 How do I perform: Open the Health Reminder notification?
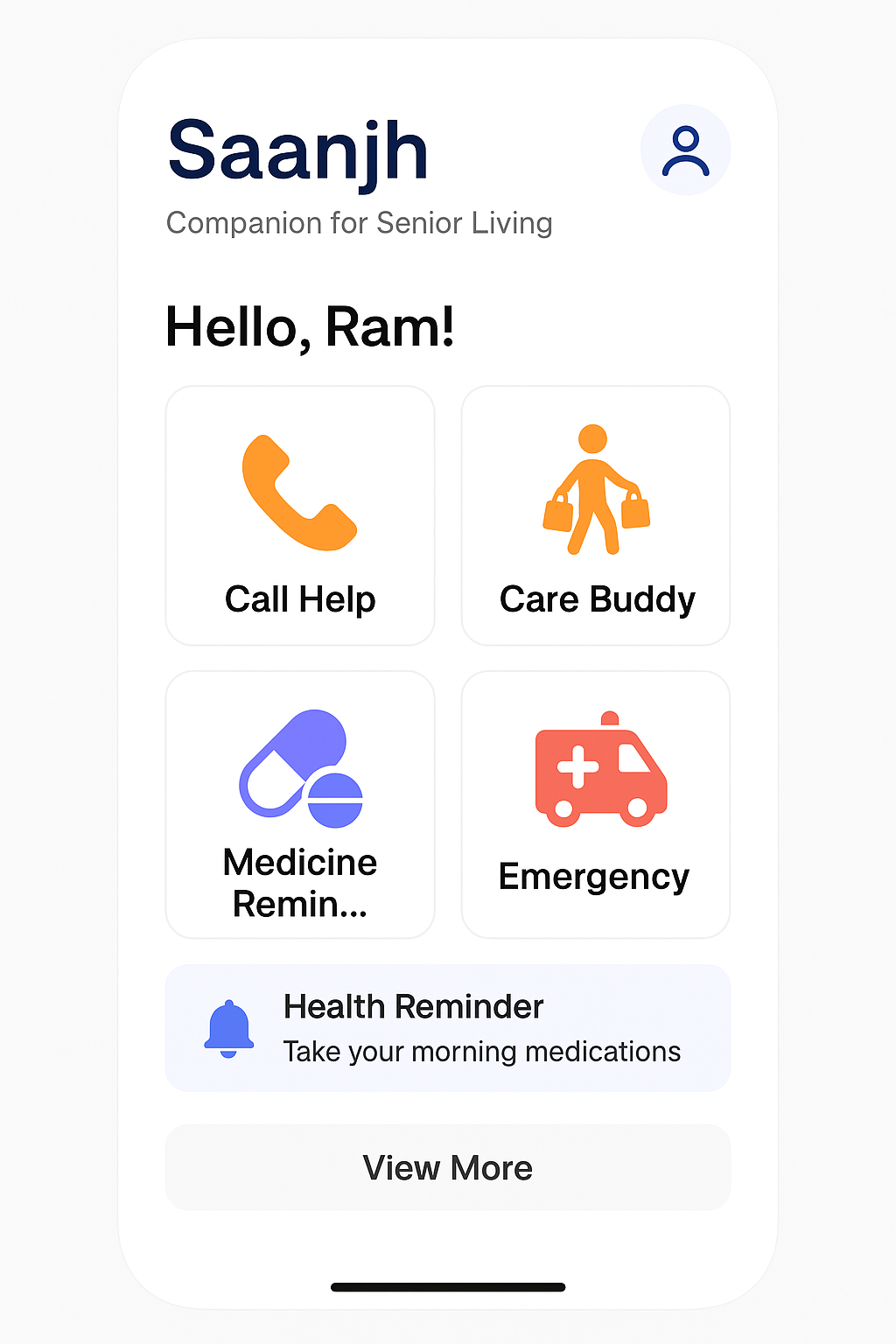(x=447, y=1028)
